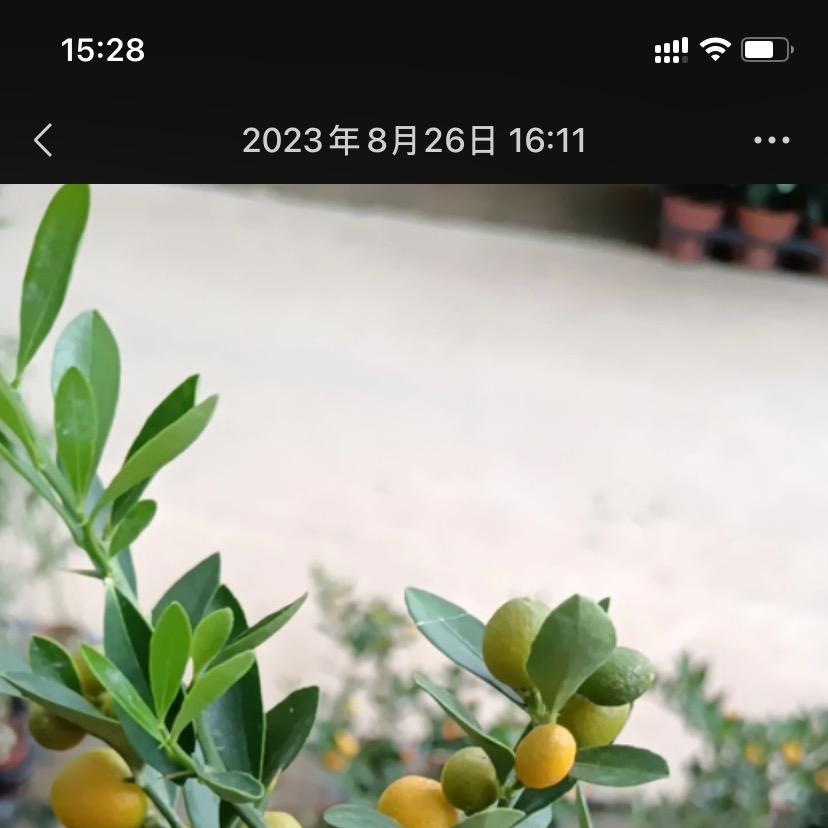Open the three-dot overflow menu
The width and height of the screenshot is (828, 828).
771,141
